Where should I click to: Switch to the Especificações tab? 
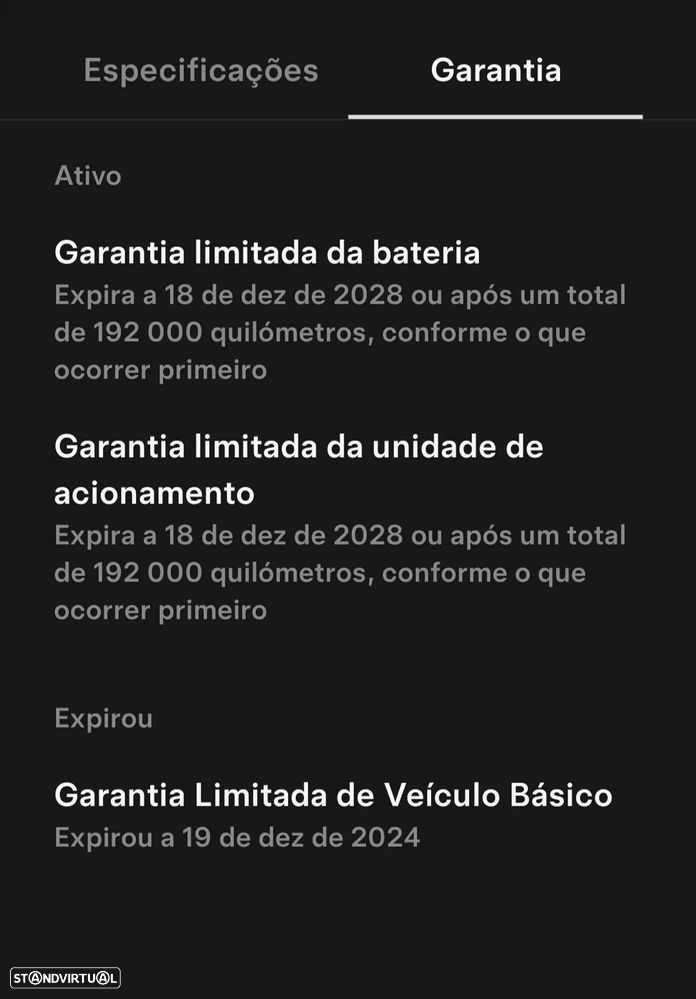click(201, 71)
